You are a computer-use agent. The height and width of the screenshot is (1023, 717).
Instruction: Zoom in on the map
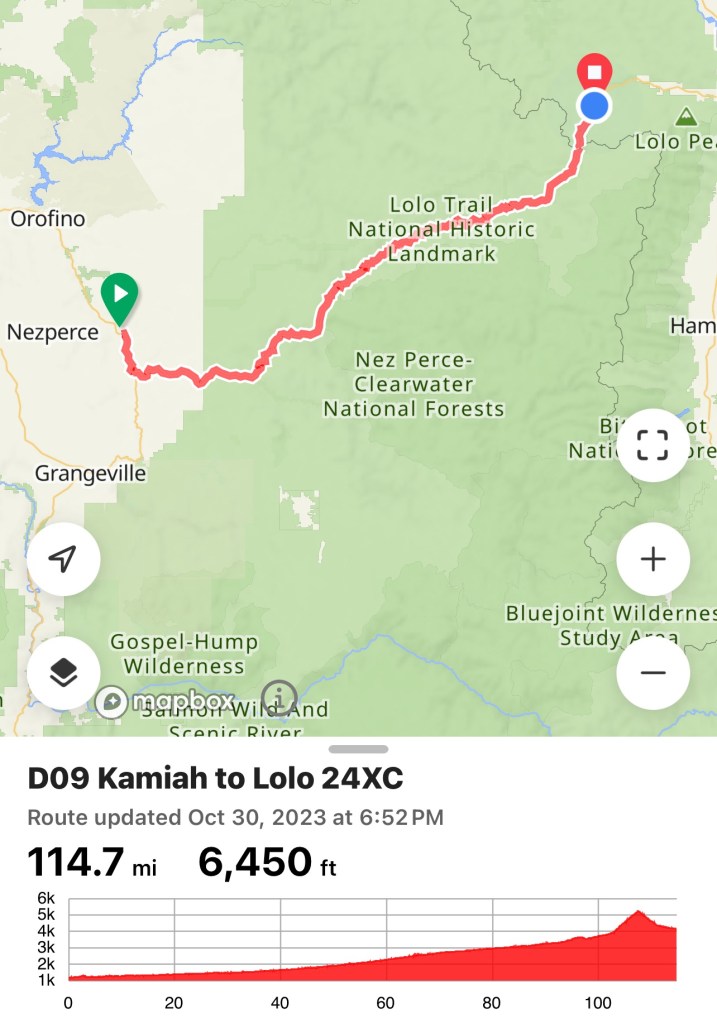click(x=653, y=559)
